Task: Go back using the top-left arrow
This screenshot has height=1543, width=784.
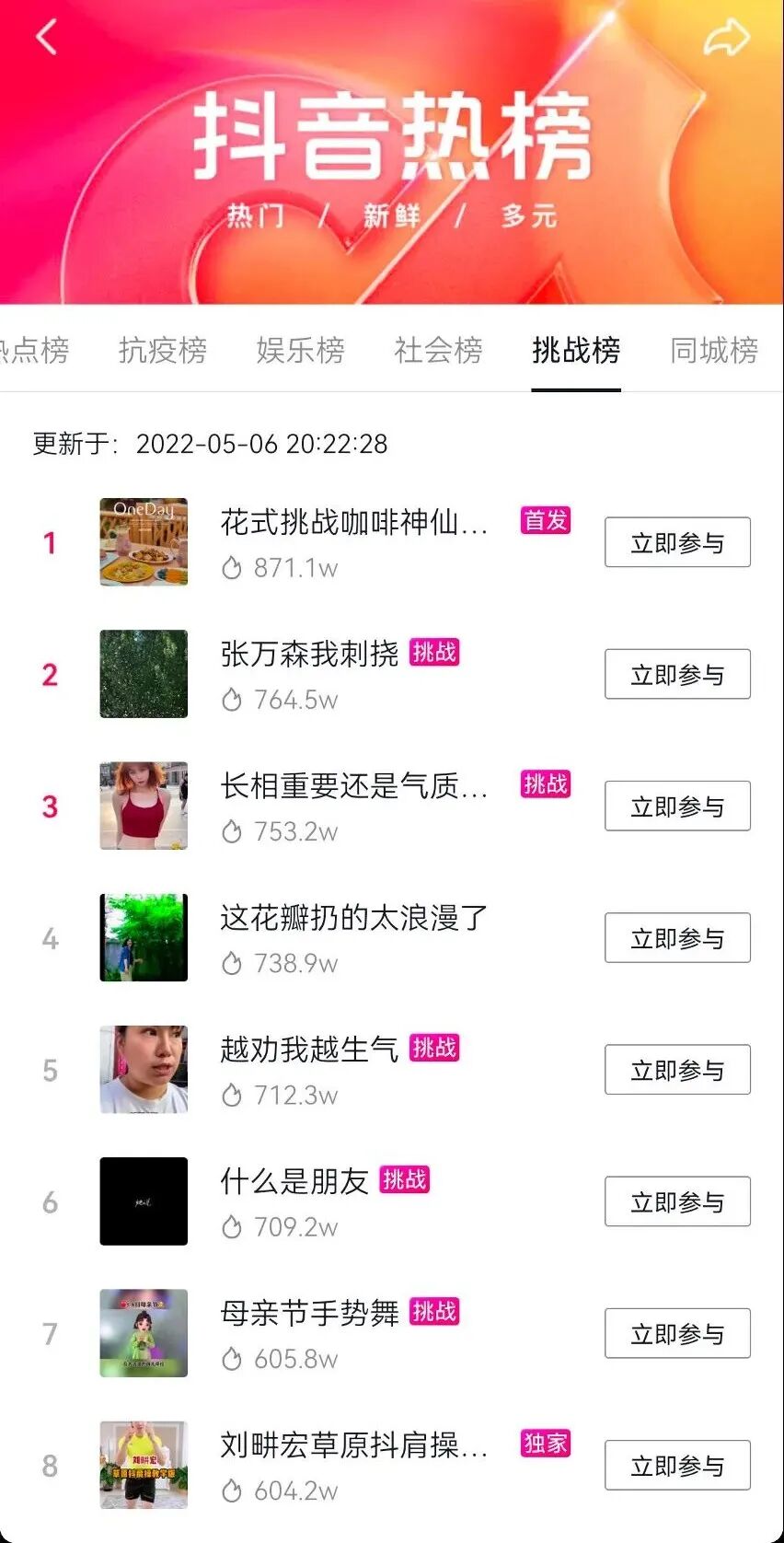Action: pos(46,38)
